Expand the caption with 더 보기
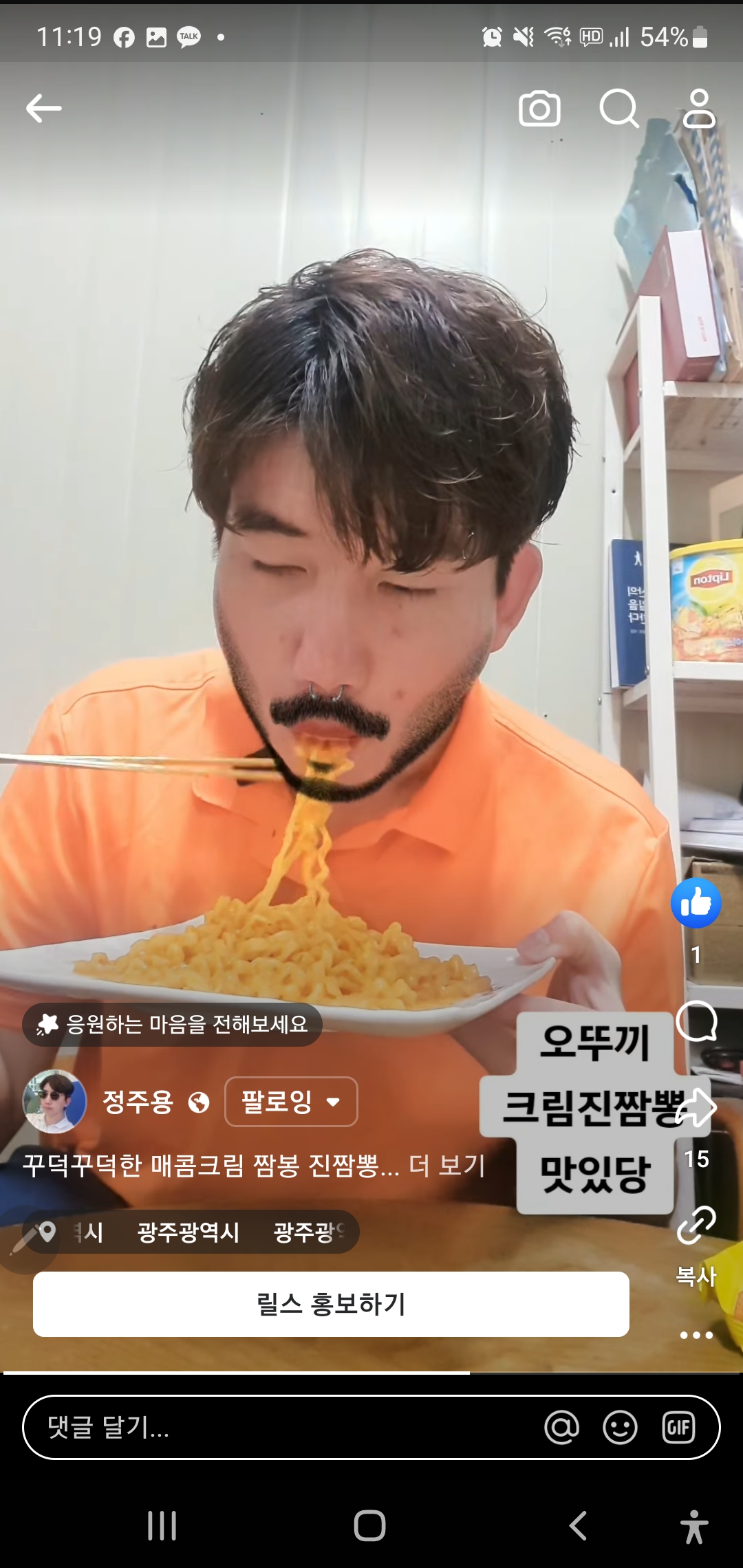Viewport: 743px width, 1568px height. (447, 1165)
